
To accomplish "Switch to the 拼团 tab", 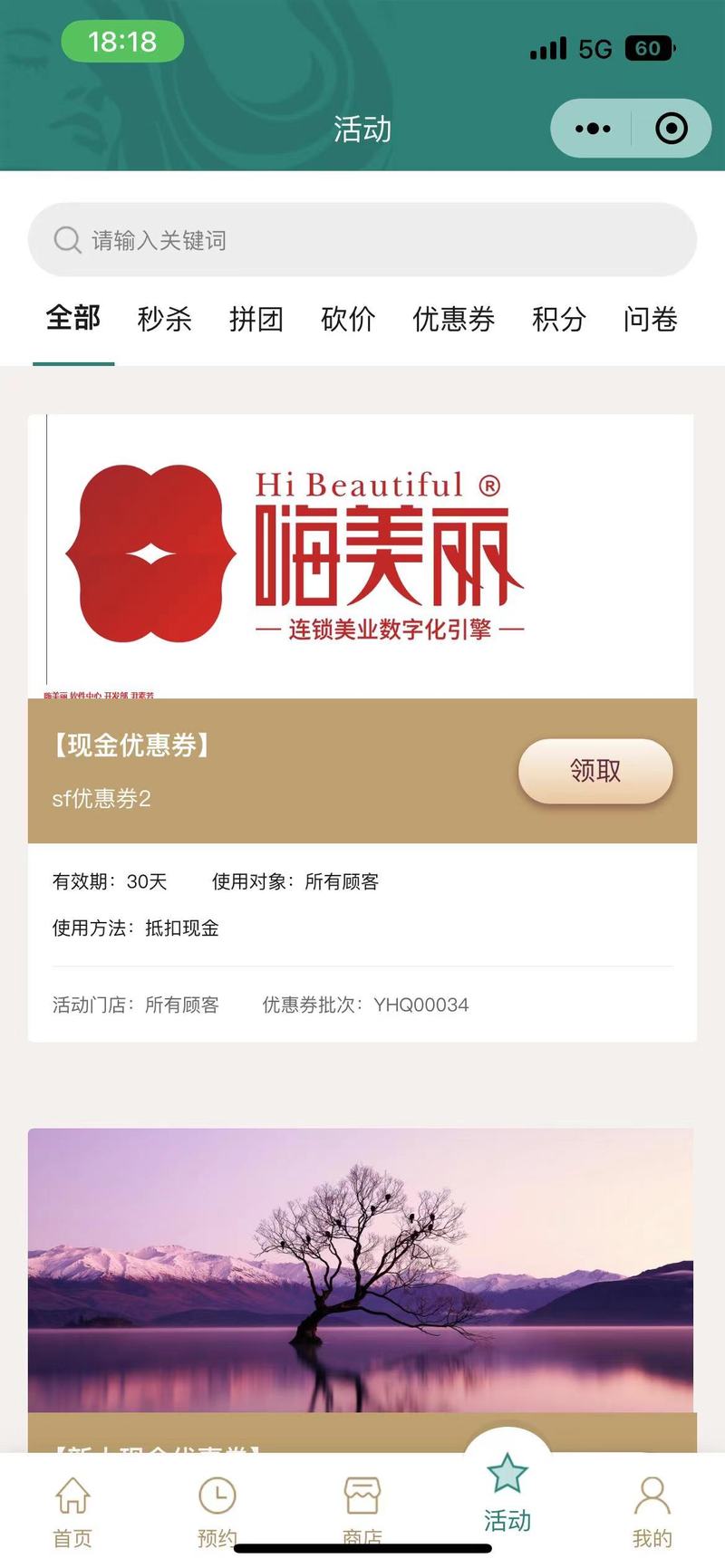I will (256, 319).
